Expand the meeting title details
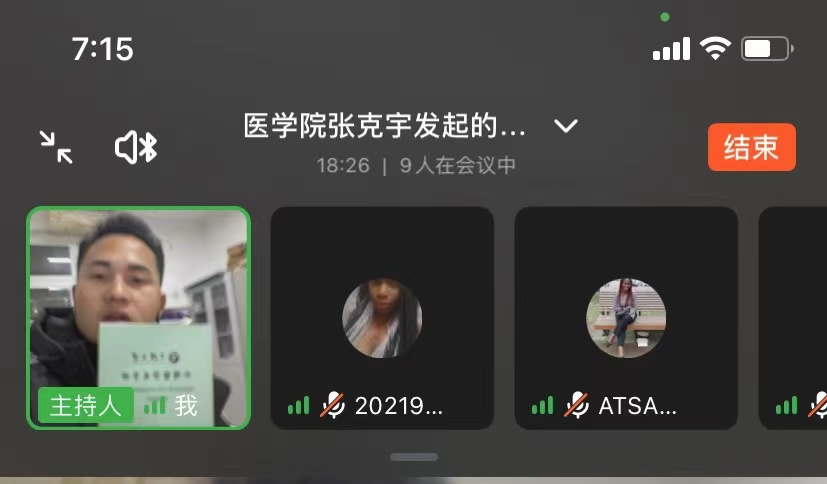The image size is (827, 484). (566, 127)
